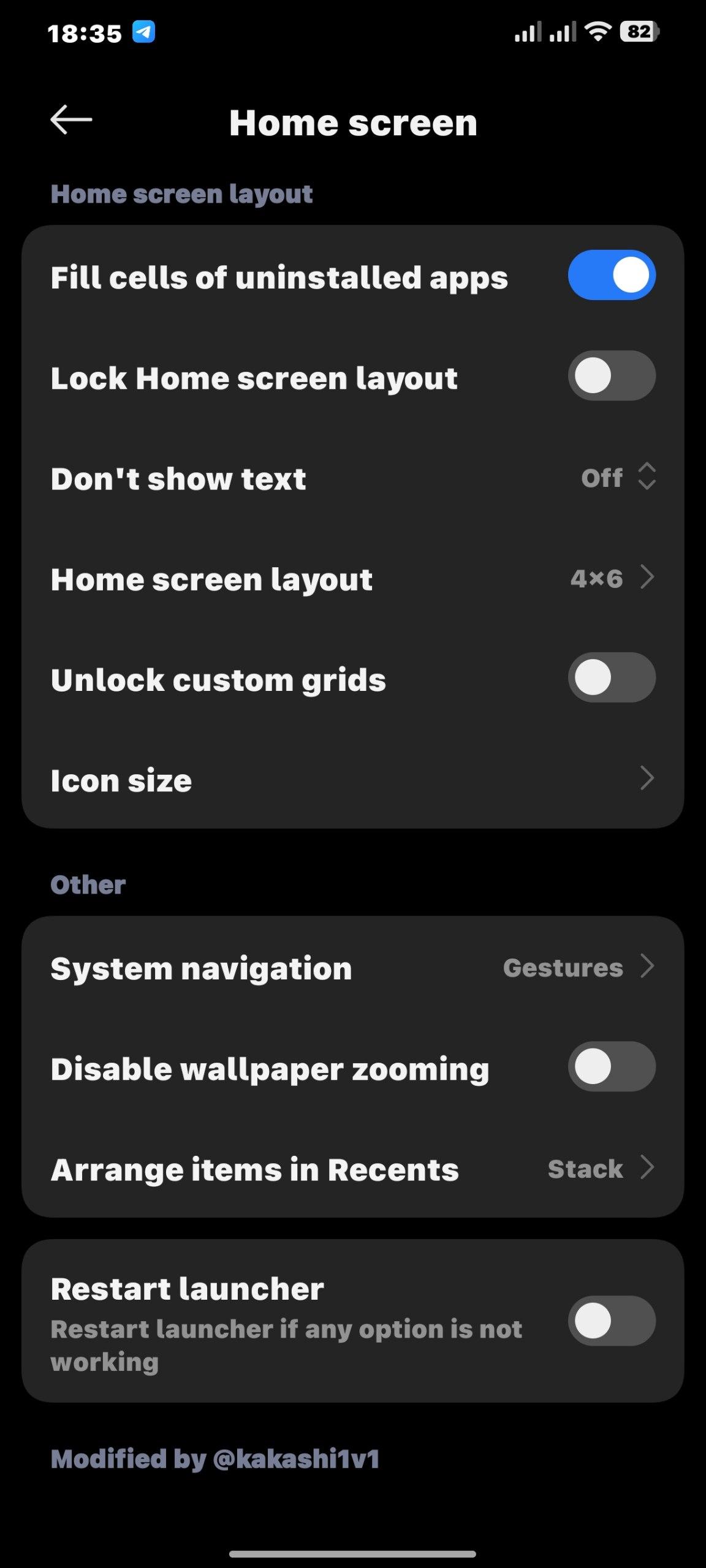Enable Unlock custom grids
The height and width of the screenshot is (1568, 706).
(x=611, y=677)
